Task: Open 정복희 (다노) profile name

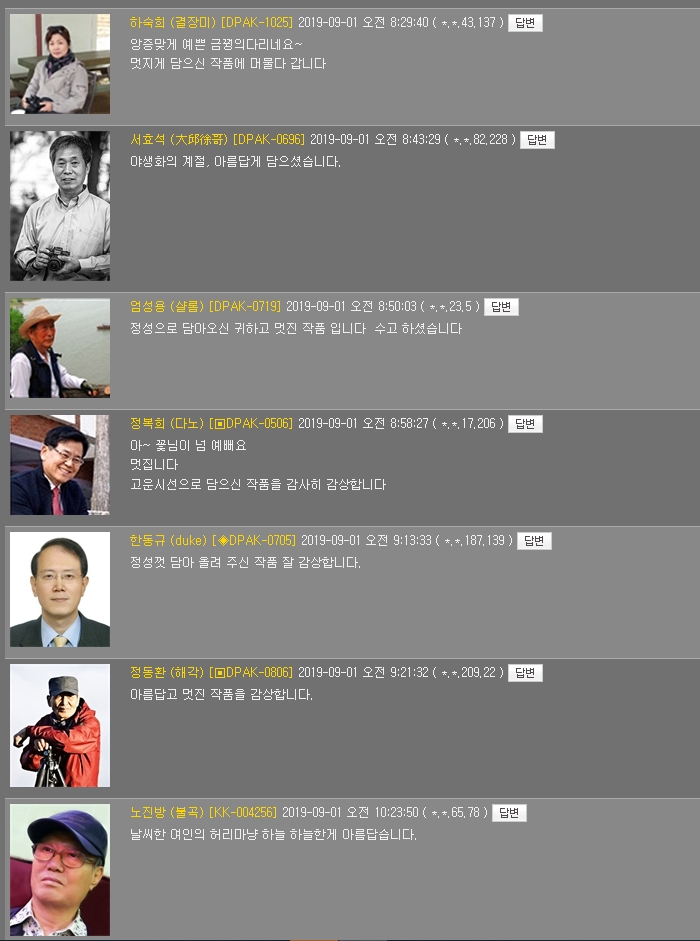Action: [x=167, y=424]
